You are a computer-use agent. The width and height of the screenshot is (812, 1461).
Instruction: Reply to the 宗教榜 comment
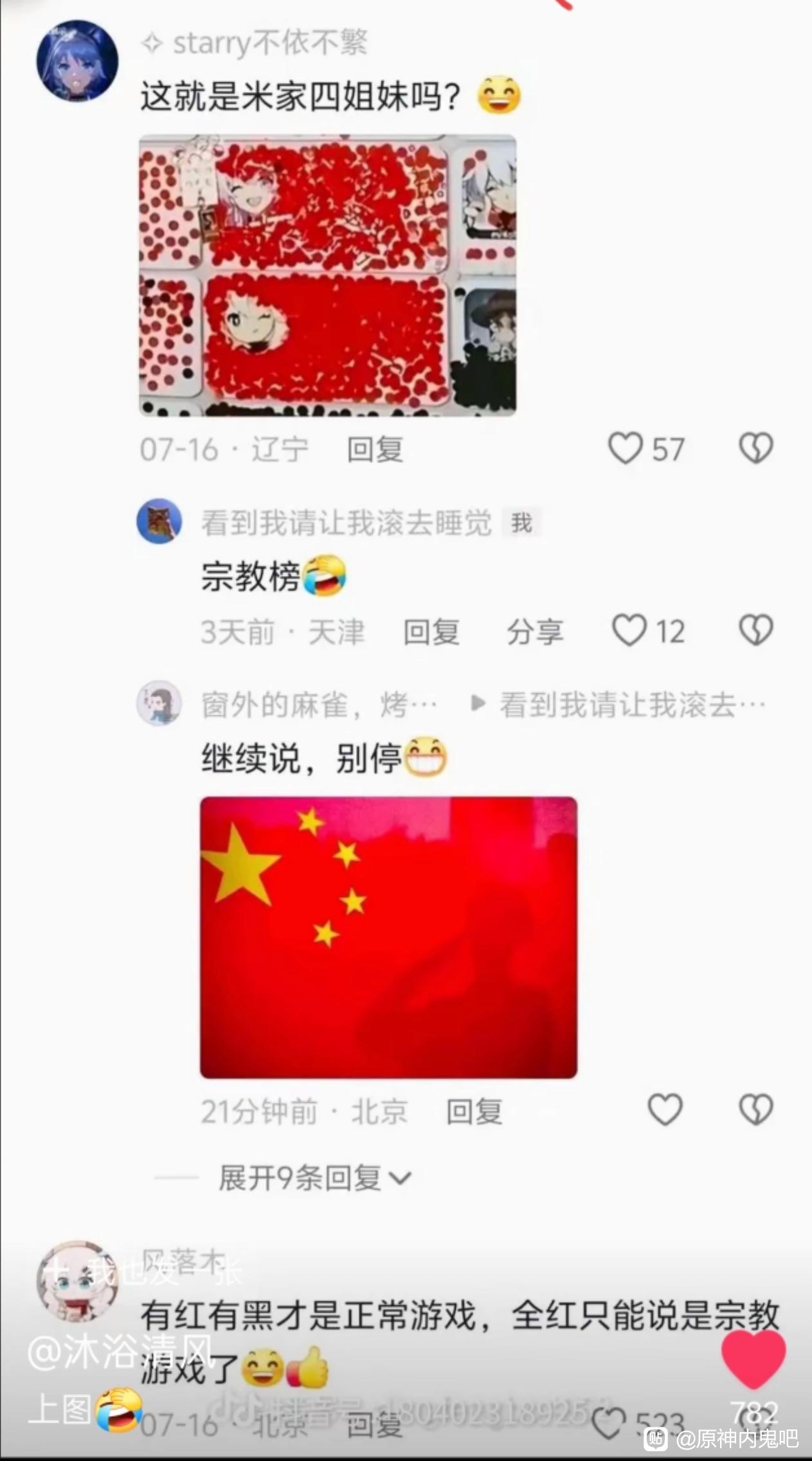[431, 631]
